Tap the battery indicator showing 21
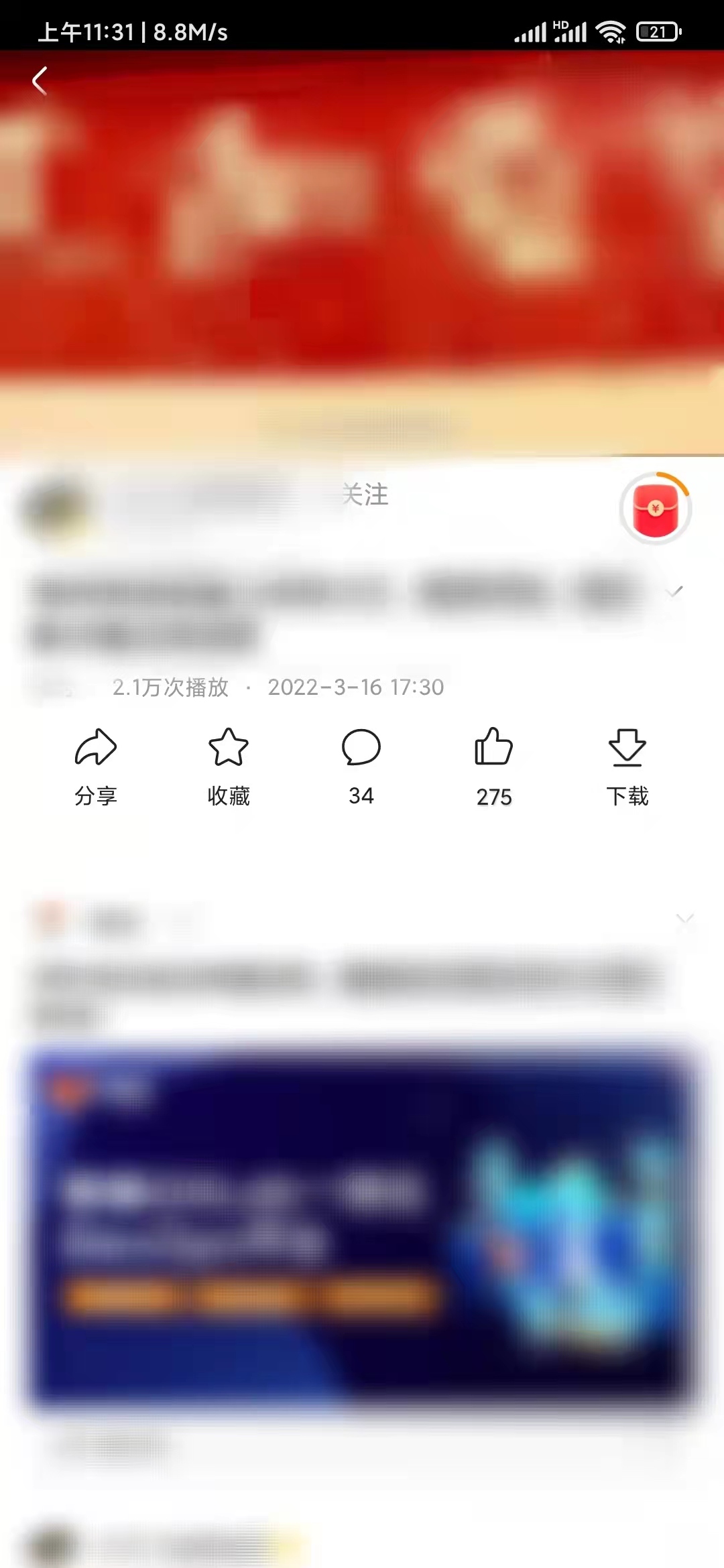Image resolution: width=724 pixels, height=1568 pixels. click(659, 30)
